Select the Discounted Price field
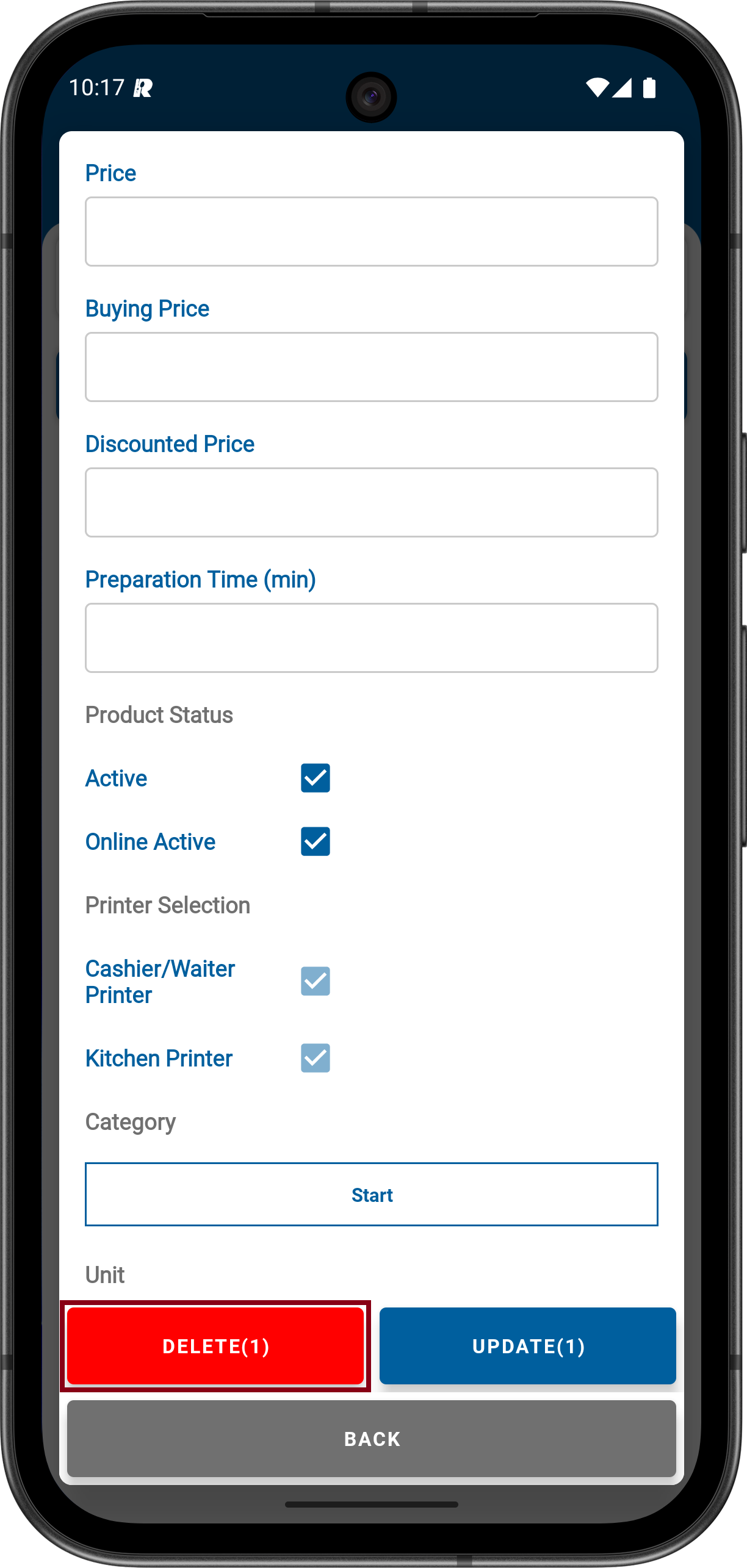Viewport: 747px width, 1568px height. pyautogui.click(x=371, y=502)
